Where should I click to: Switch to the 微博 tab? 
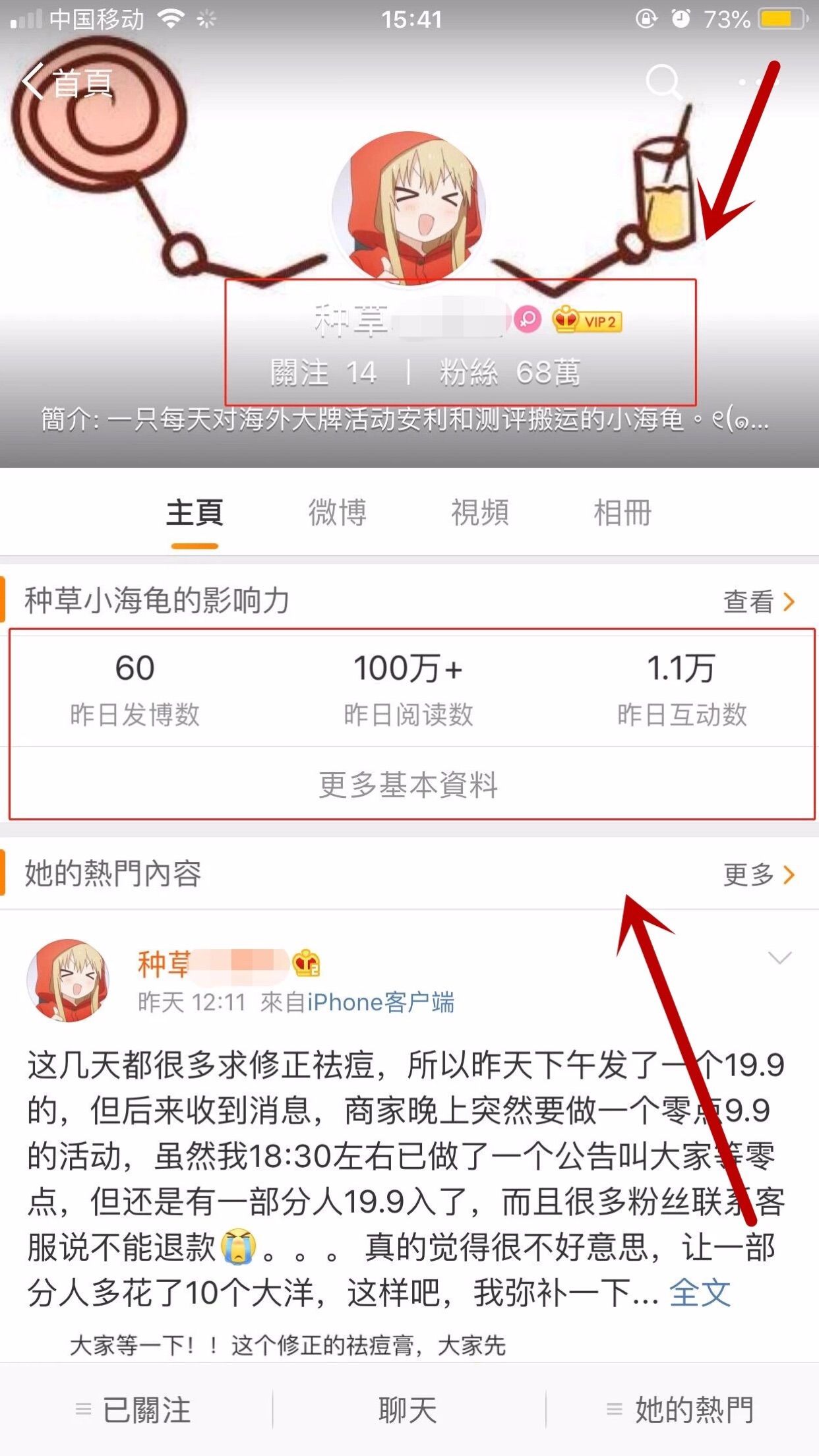(x=338, y=513)
